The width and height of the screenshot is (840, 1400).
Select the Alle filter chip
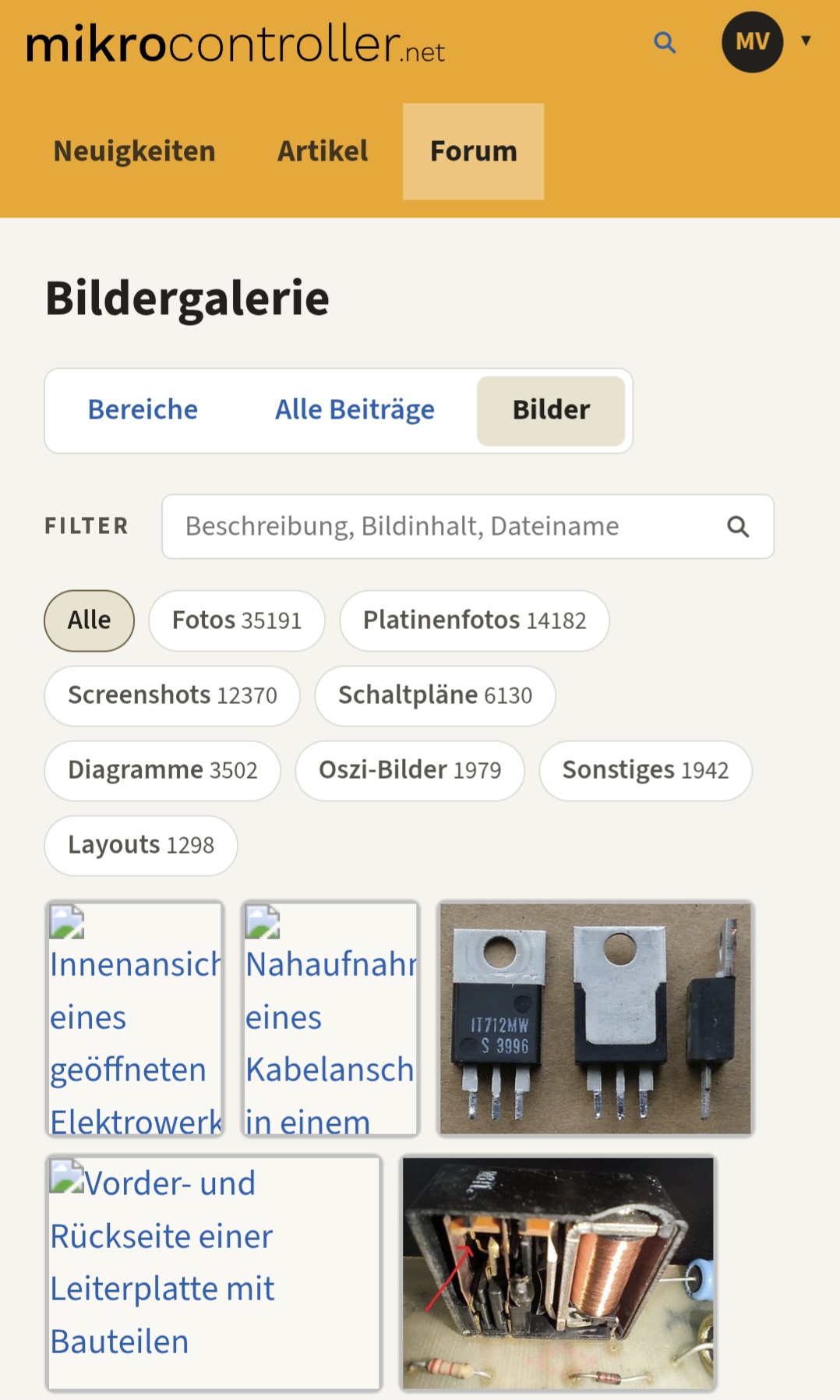pos(89,620)
